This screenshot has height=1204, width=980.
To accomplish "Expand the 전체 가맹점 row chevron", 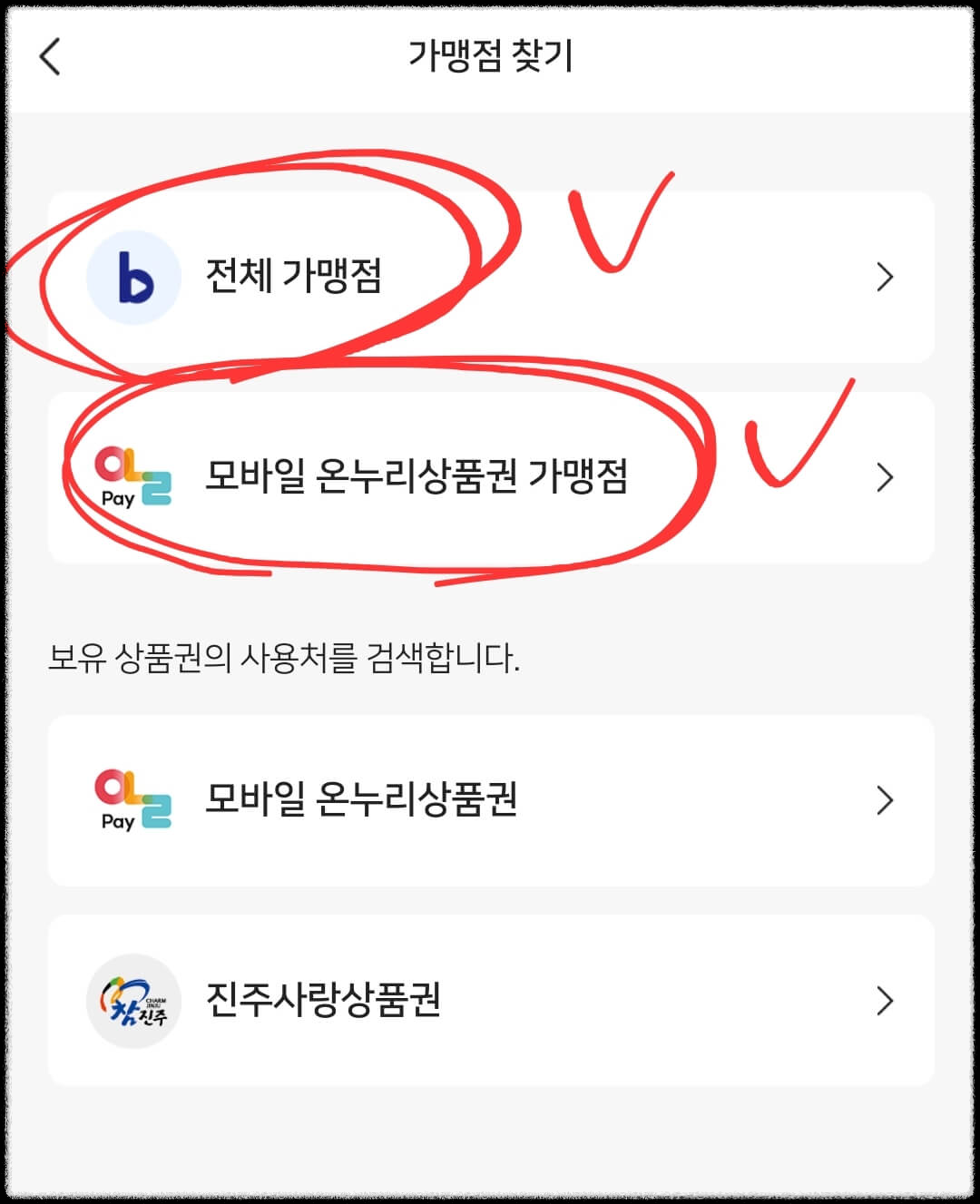I will click(885, 277).
